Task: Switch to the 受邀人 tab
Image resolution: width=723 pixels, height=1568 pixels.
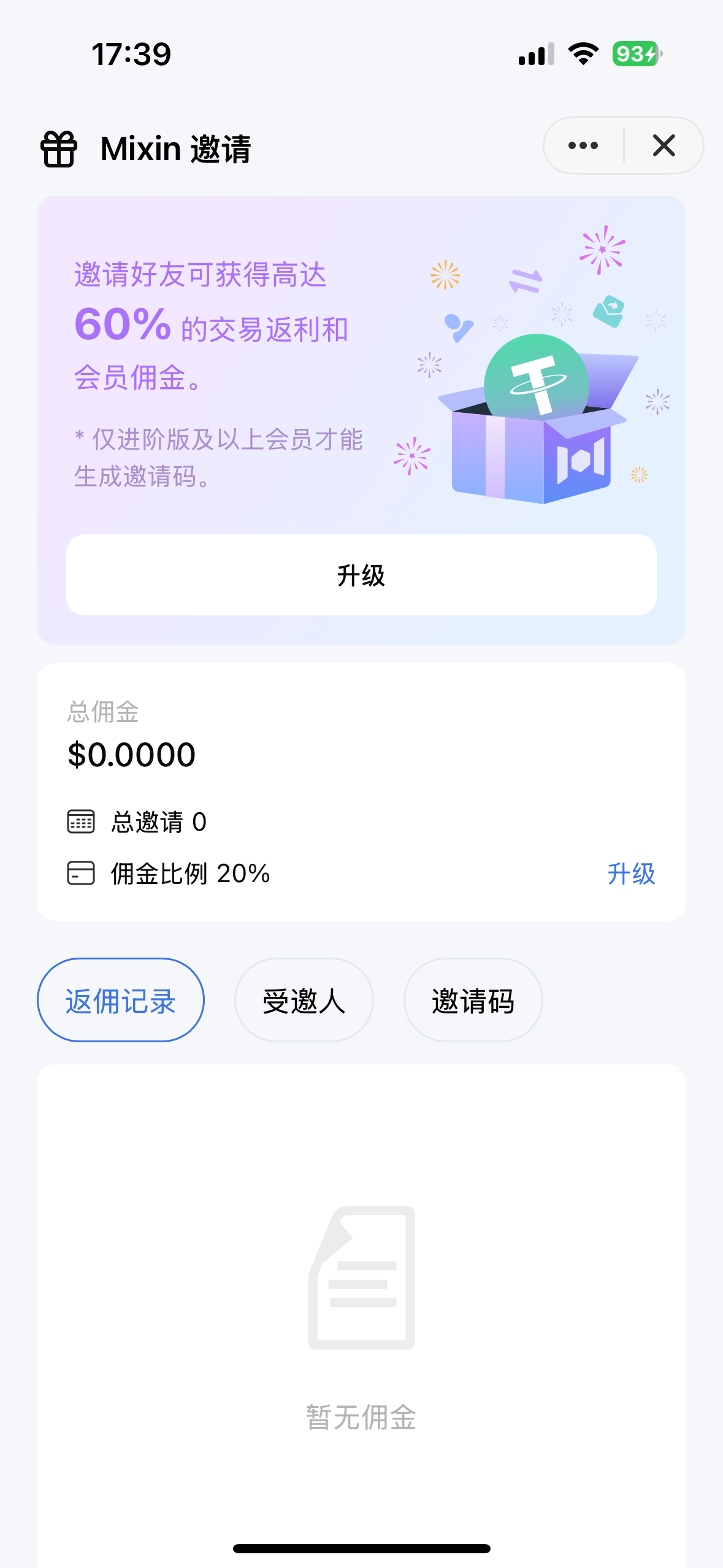Action: pyautogui.click(x=304, y=1000)
